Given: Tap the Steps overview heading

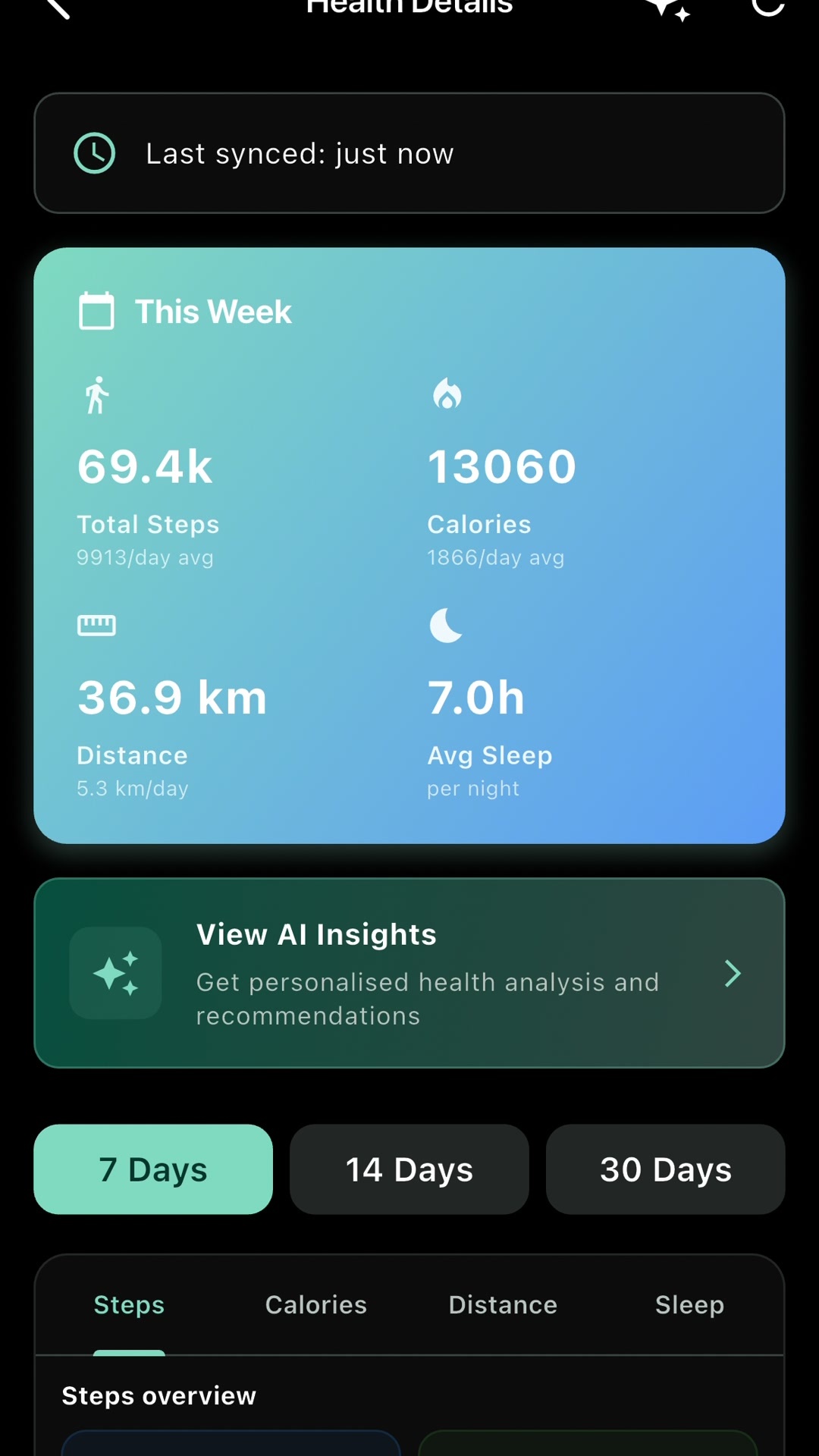Looking at the screenshot, I should [158, 1395].
